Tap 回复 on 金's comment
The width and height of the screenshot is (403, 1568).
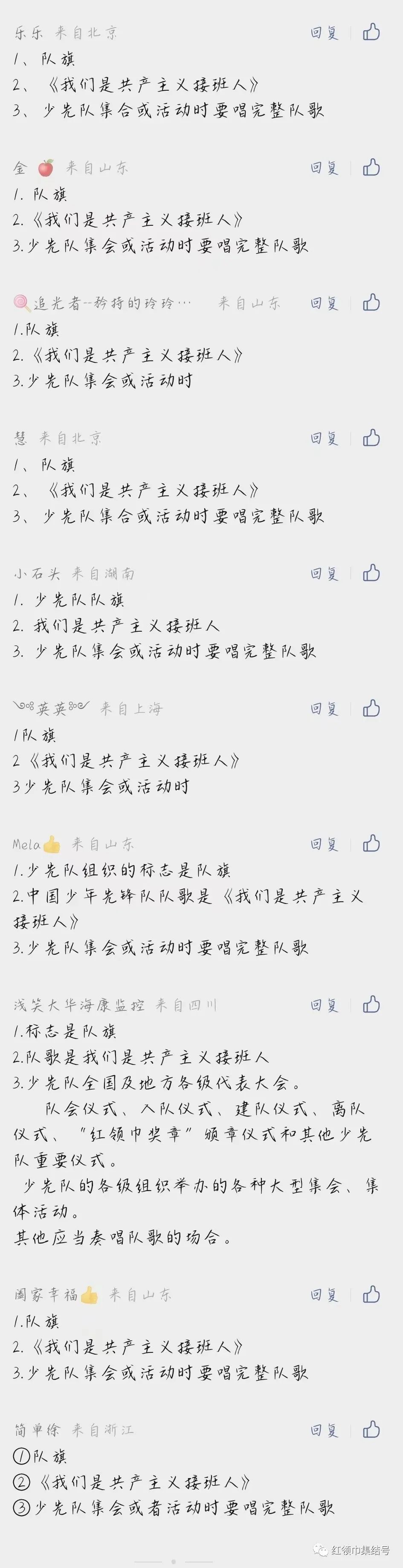tap(324, 167)
